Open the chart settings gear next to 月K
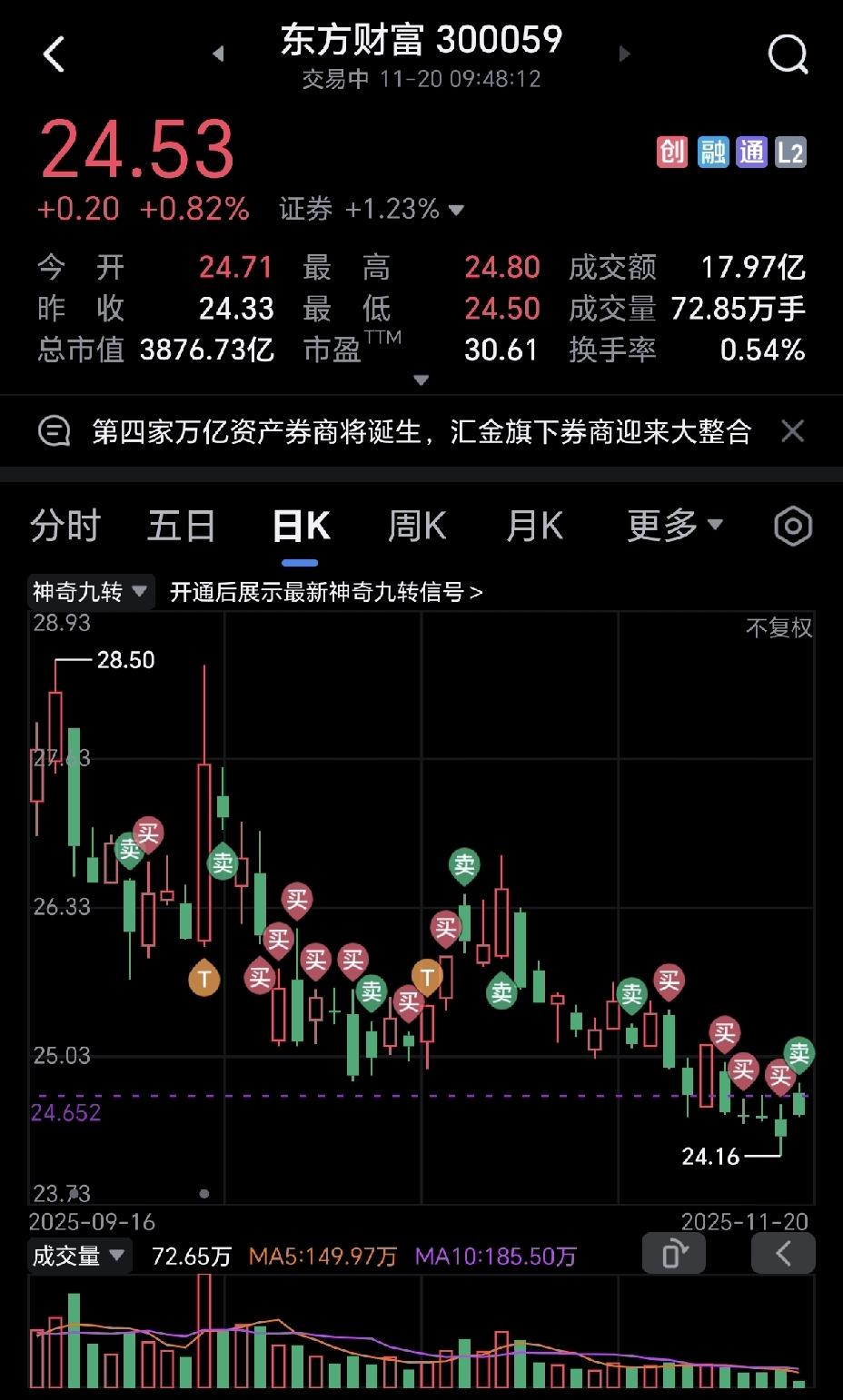The height and width of the screenshot is (1400, 843). click(791, 526)
